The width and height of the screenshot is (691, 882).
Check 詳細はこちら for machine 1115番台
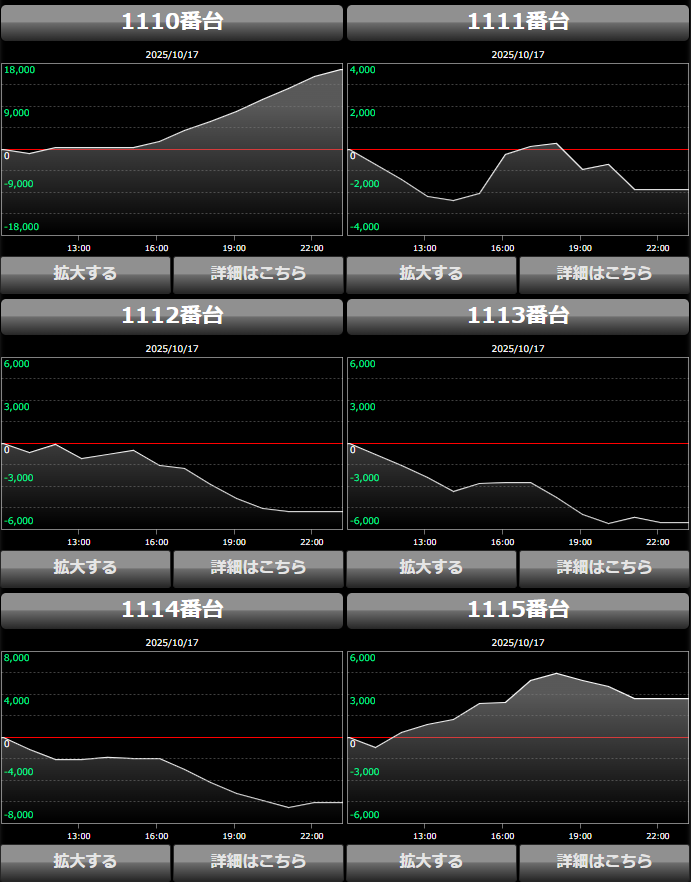click(604, 861)
